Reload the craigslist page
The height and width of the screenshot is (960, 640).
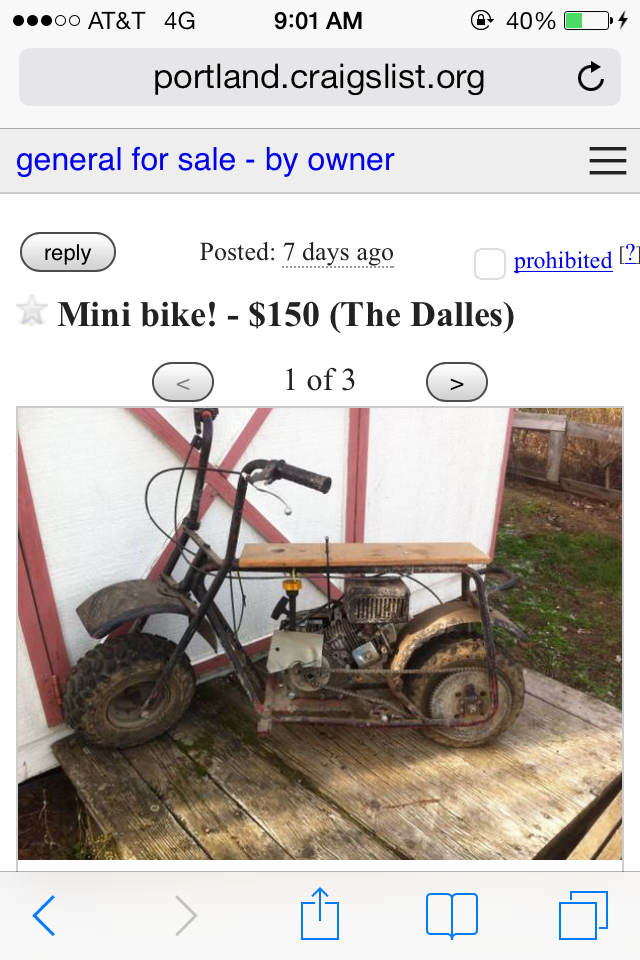[591, 77]
